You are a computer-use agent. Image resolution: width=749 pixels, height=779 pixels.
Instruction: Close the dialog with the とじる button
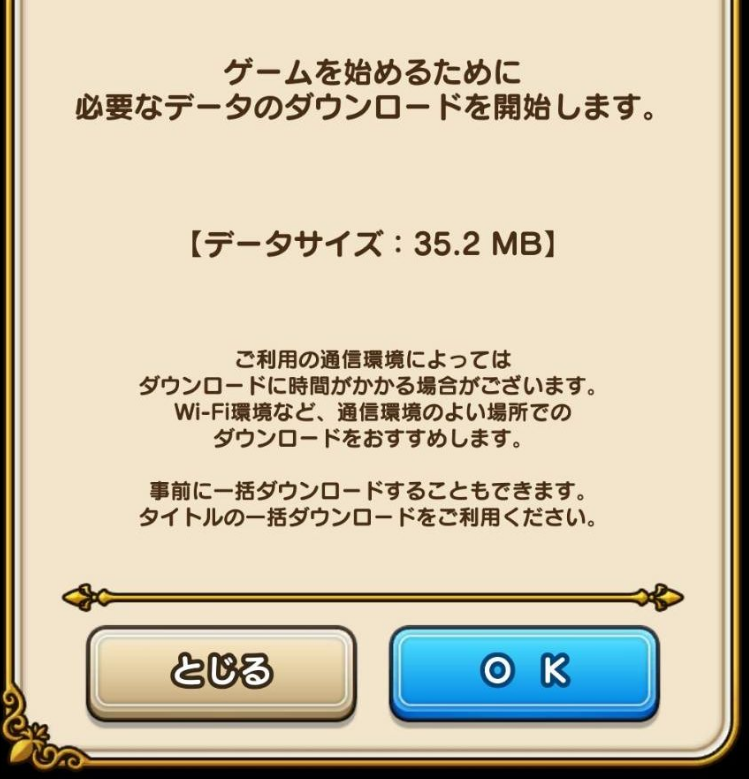click(x=221, y=672)
